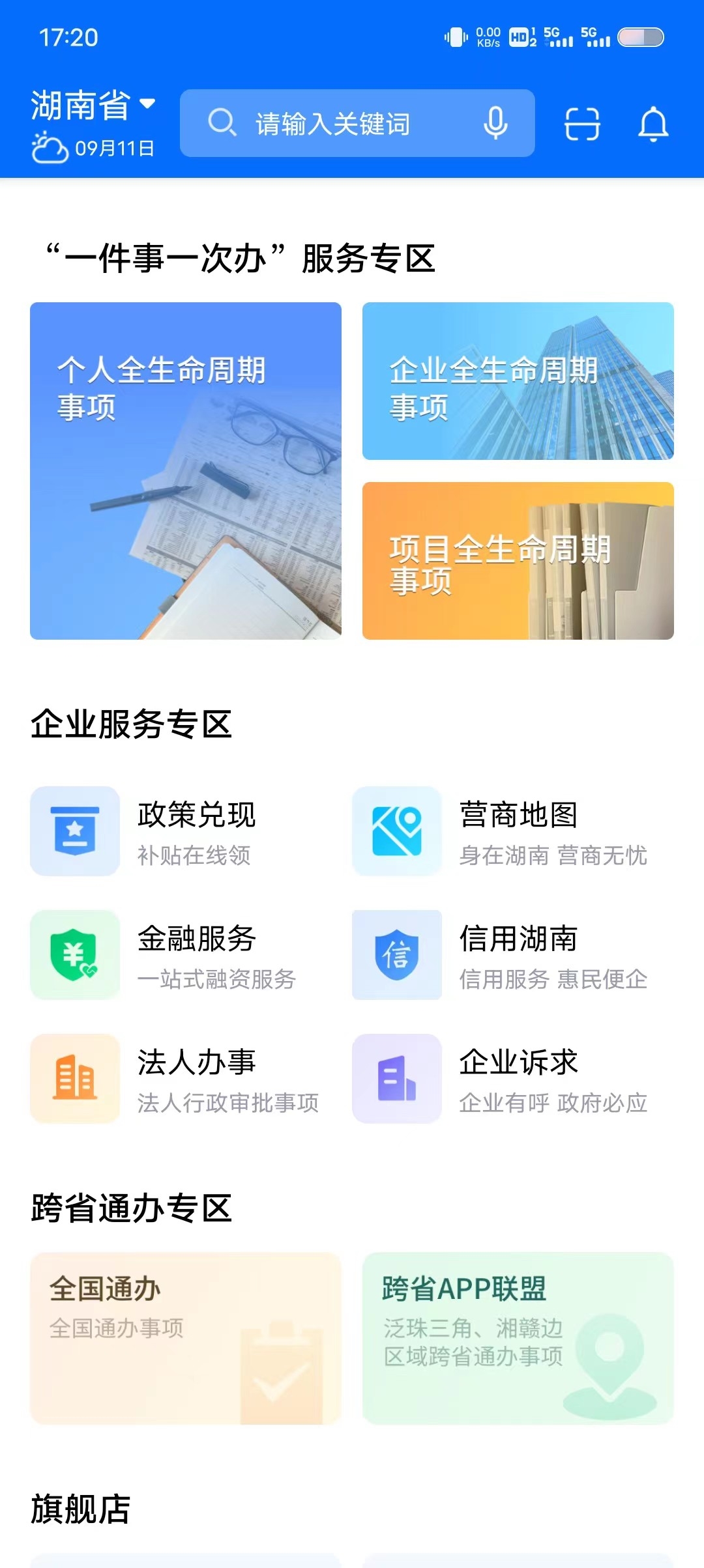Open the 跨省APP联盟 card
704x1568 pixels.
[x=518, y=1338]
